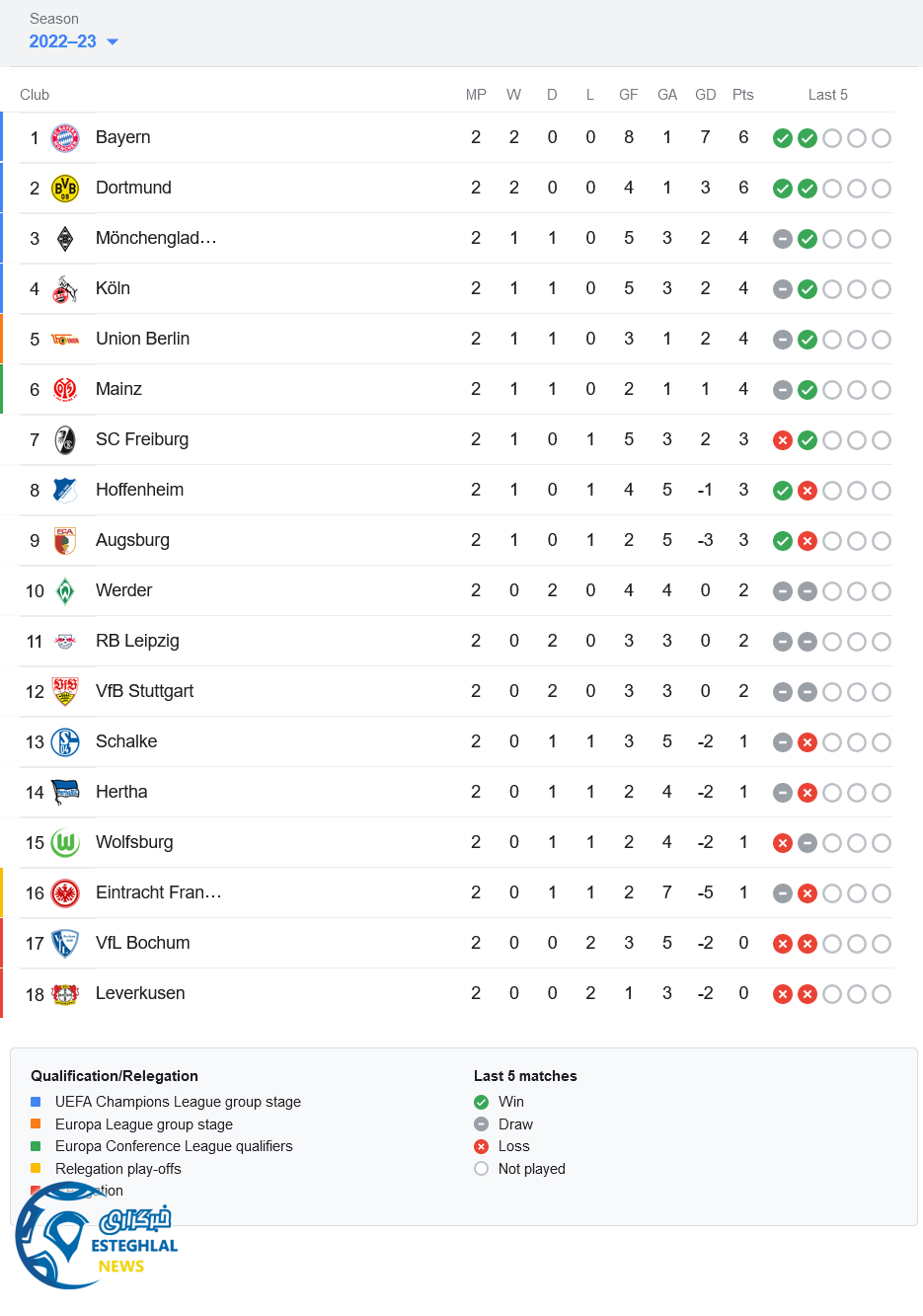Open the Bayern club row

tap(122, 137)
